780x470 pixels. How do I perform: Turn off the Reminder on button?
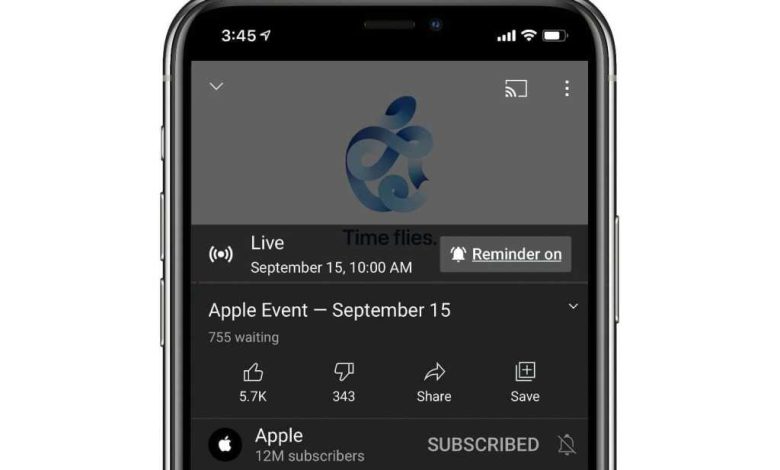pos(506,254)
